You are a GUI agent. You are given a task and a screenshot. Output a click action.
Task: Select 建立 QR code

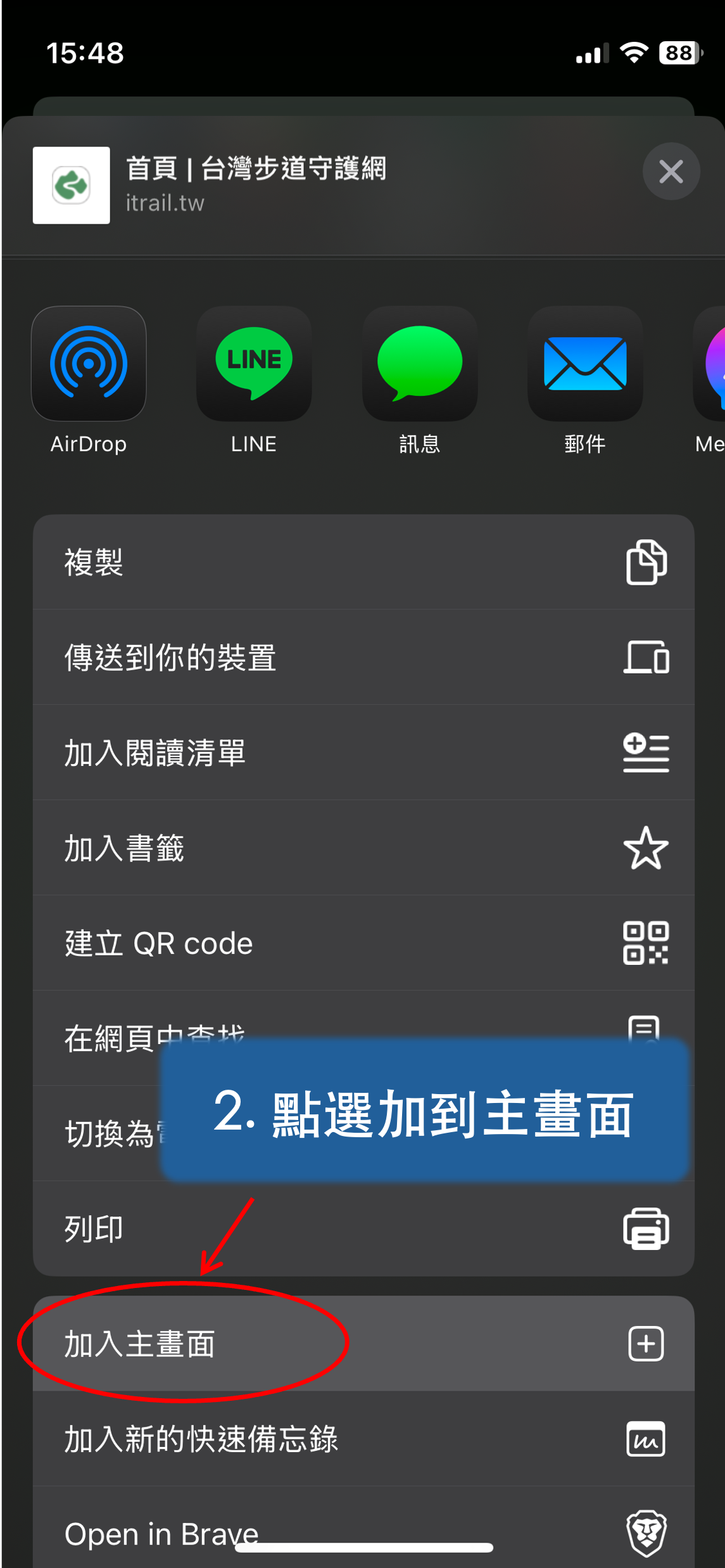[x=363, y=943]
